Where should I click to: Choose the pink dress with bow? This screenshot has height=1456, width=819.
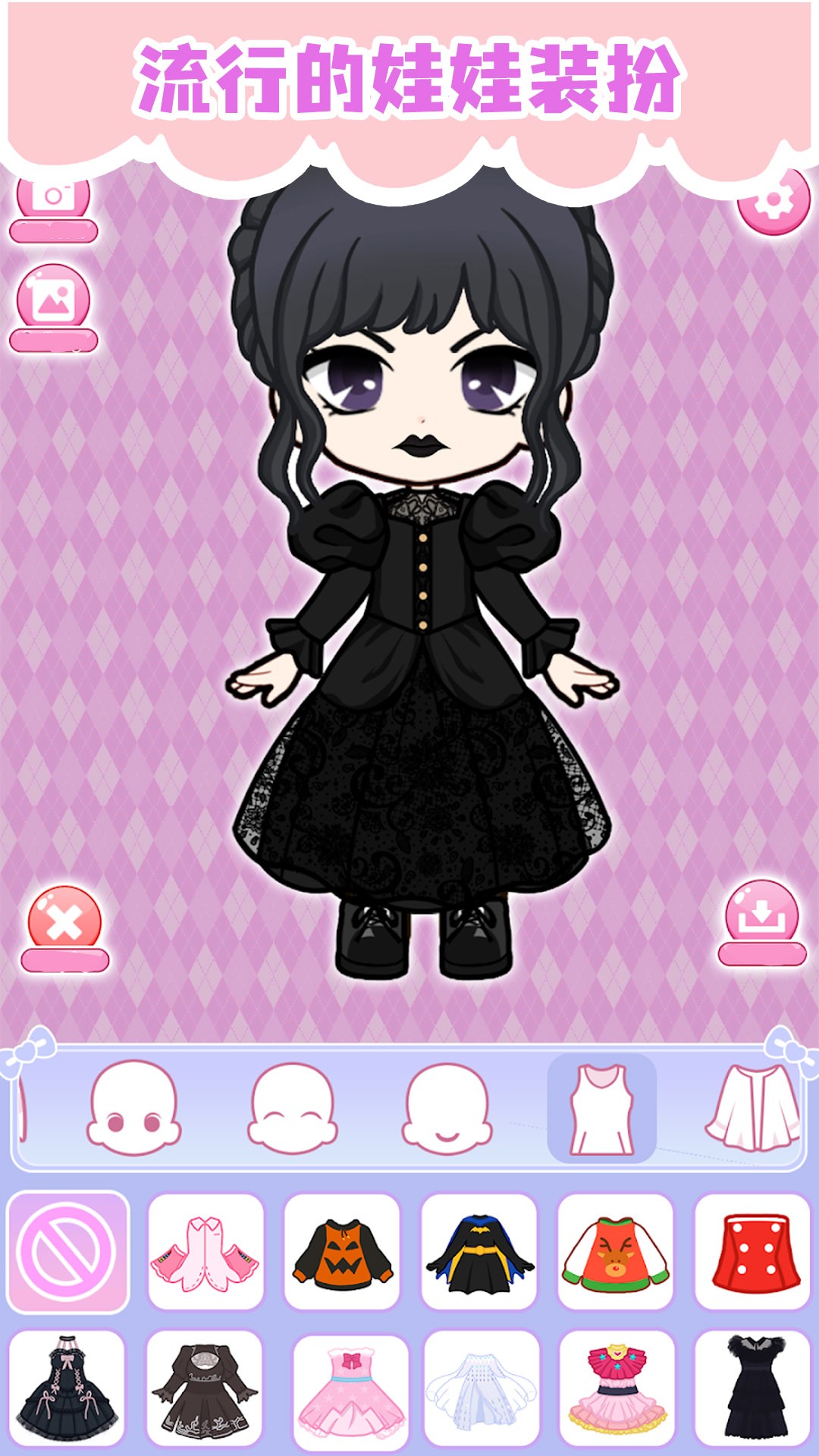(x=351, y=1389)
